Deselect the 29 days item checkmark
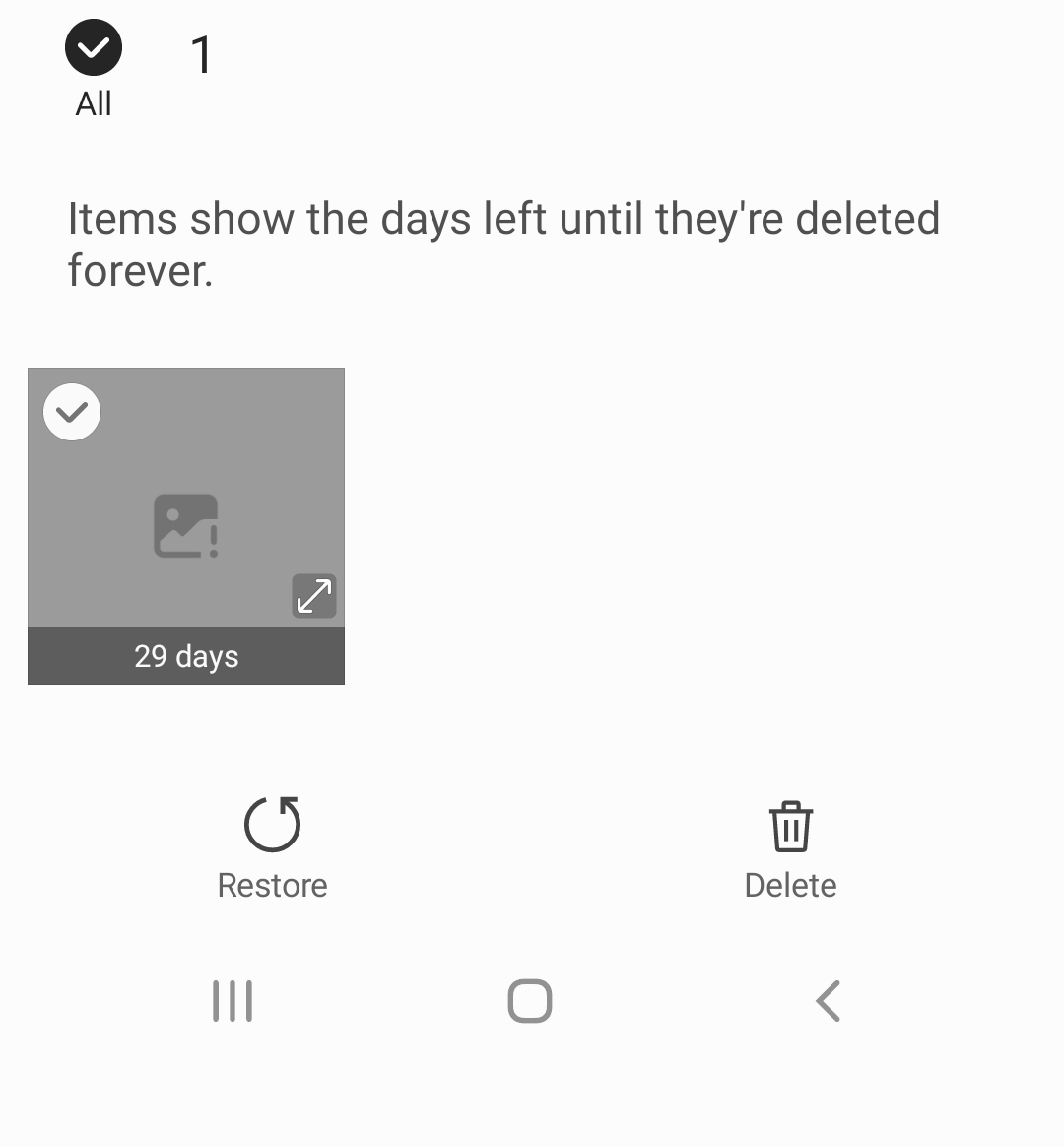Screen dimensions: 1064x1147 pyautogui.click(x=72, y=412)
